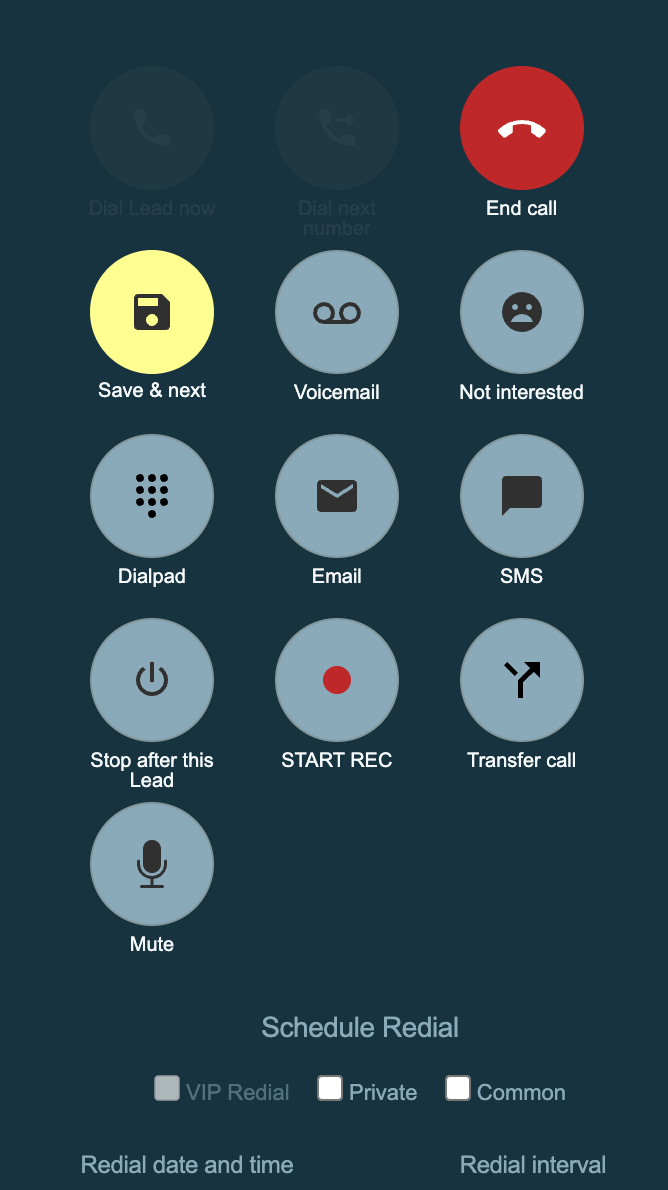This screenshot has width=668, height=1190.
Task: Start recording the call
Action: point(337,680)
